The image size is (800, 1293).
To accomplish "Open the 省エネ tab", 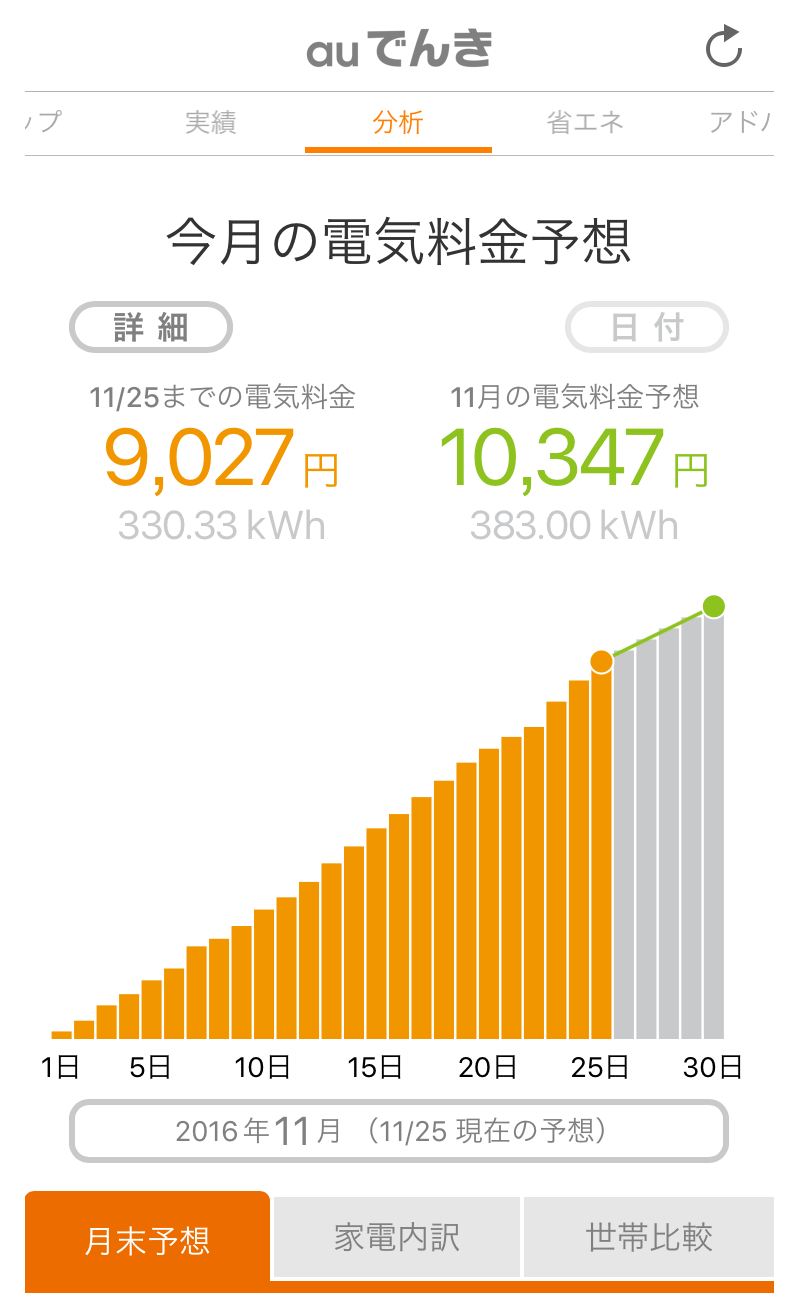I will (x=585, y=122).
